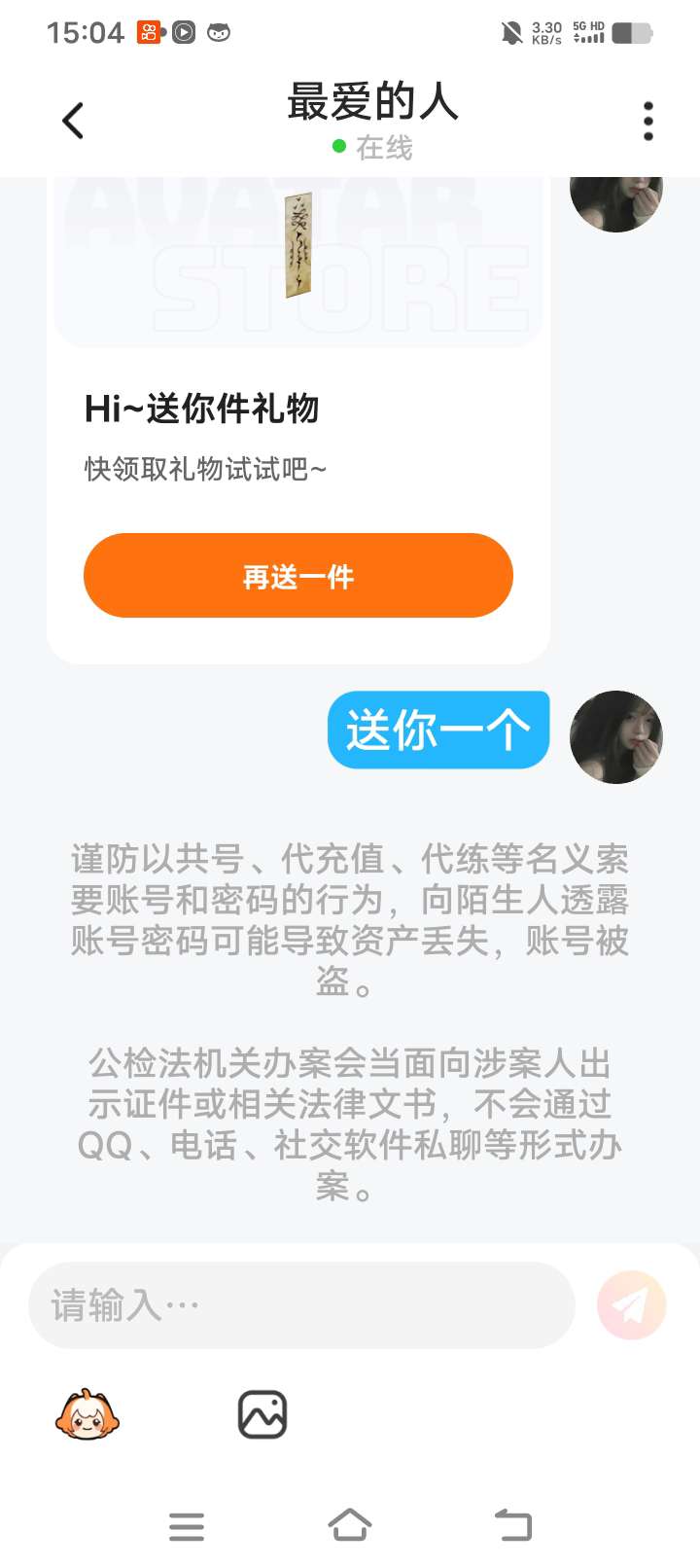Go to the system home screen
Image resolution: width=700 pixels, height=1568 pixels.
tap(350, 1526)
